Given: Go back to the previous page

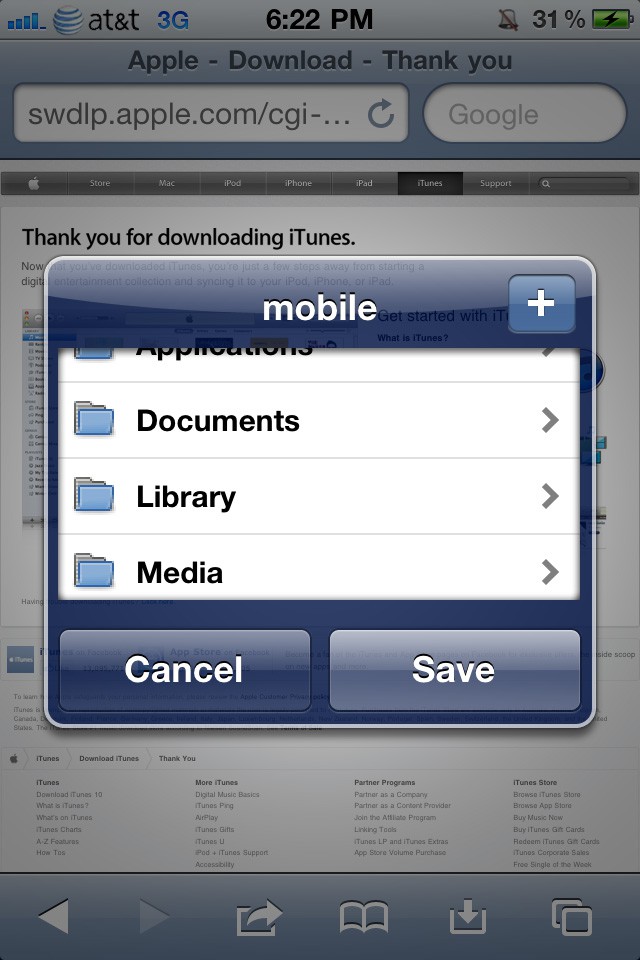Looking at the screenshot, I should (x=53, y=916).
